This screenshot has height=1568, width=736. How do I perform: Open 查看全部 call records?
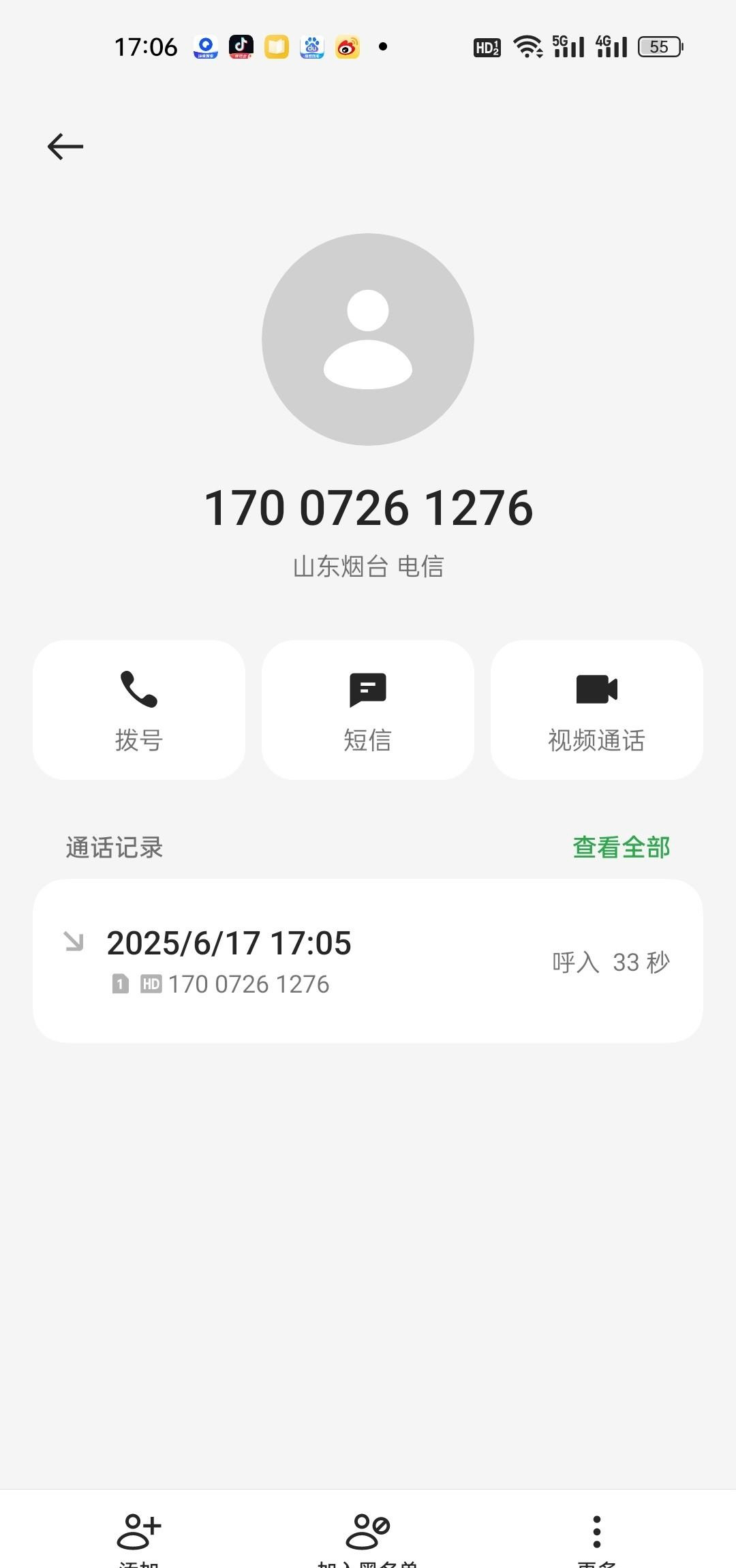click(x=621, y=847)
